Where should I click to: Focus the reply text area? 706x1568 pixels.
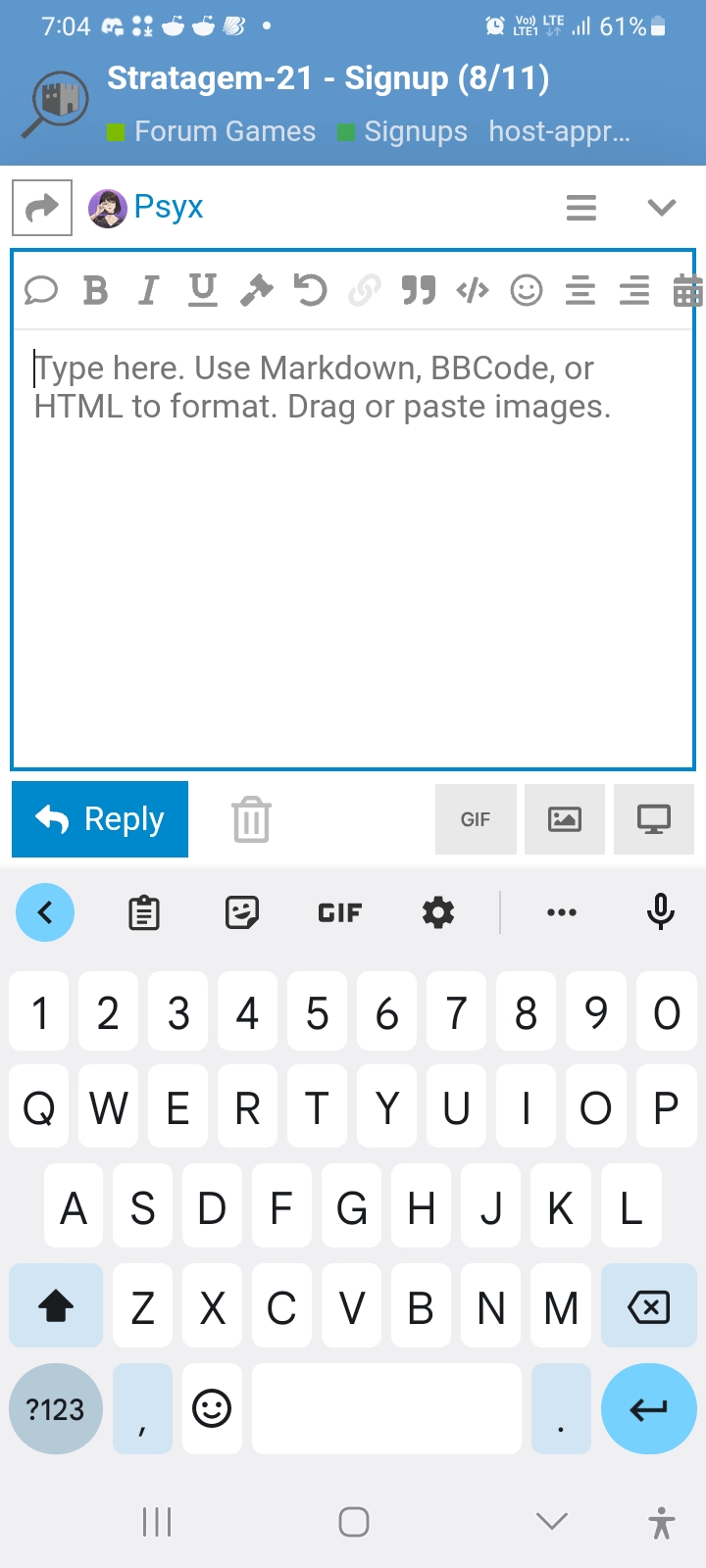pyautogui.click(x=353, y=549)
